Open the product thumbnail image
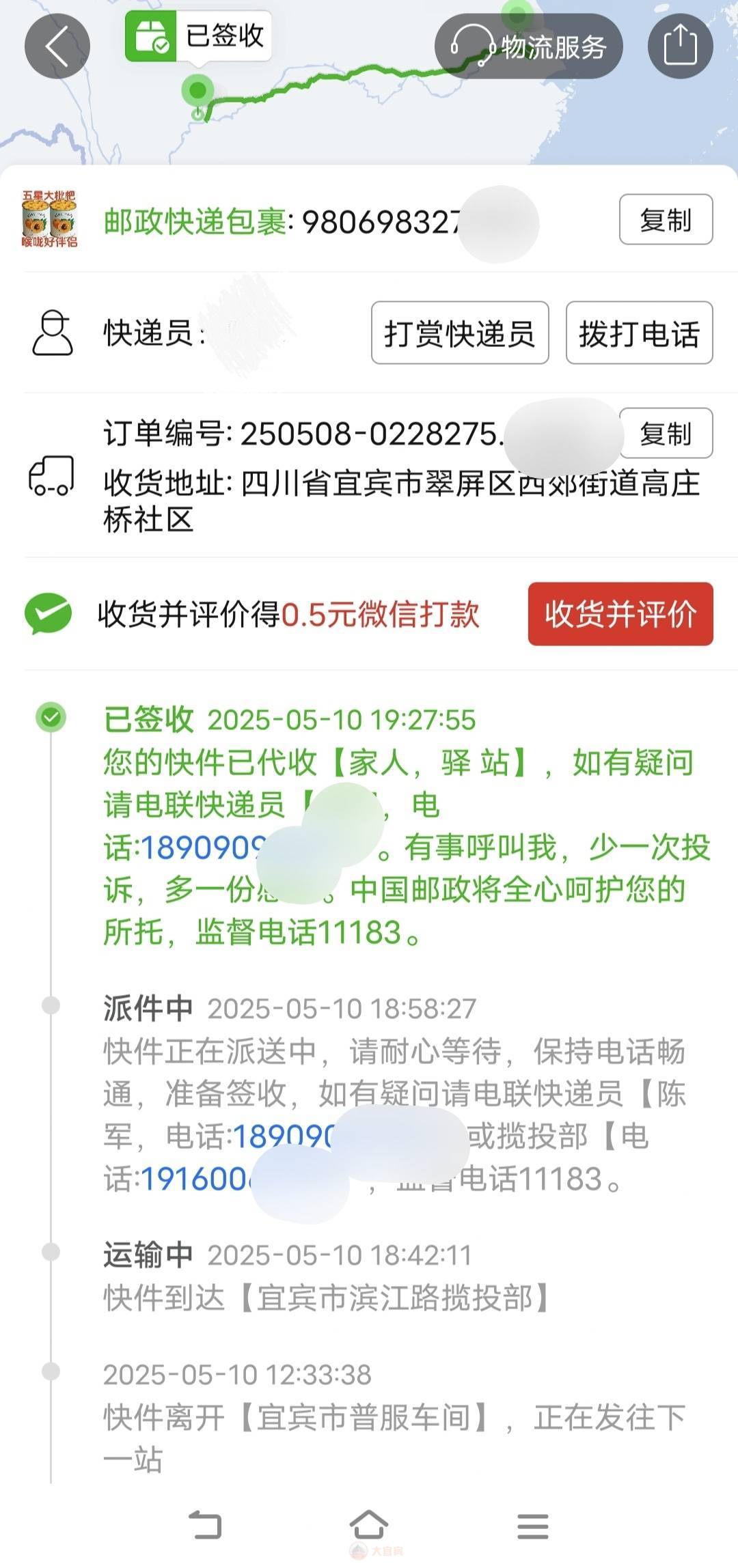This screenshot has height=1568, width=738. (49, 219)
